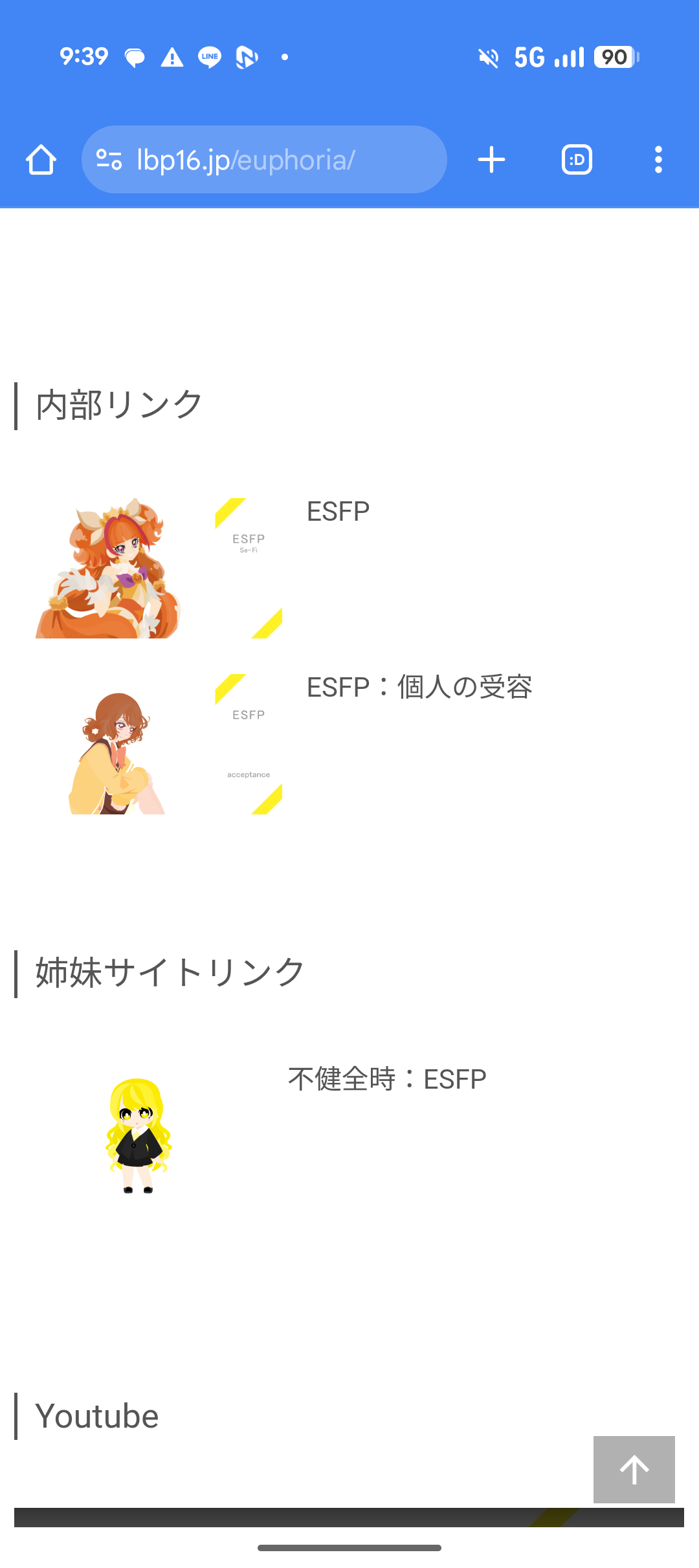View site info icon in address bar
699x1568 pixels.
pos(109,160)
